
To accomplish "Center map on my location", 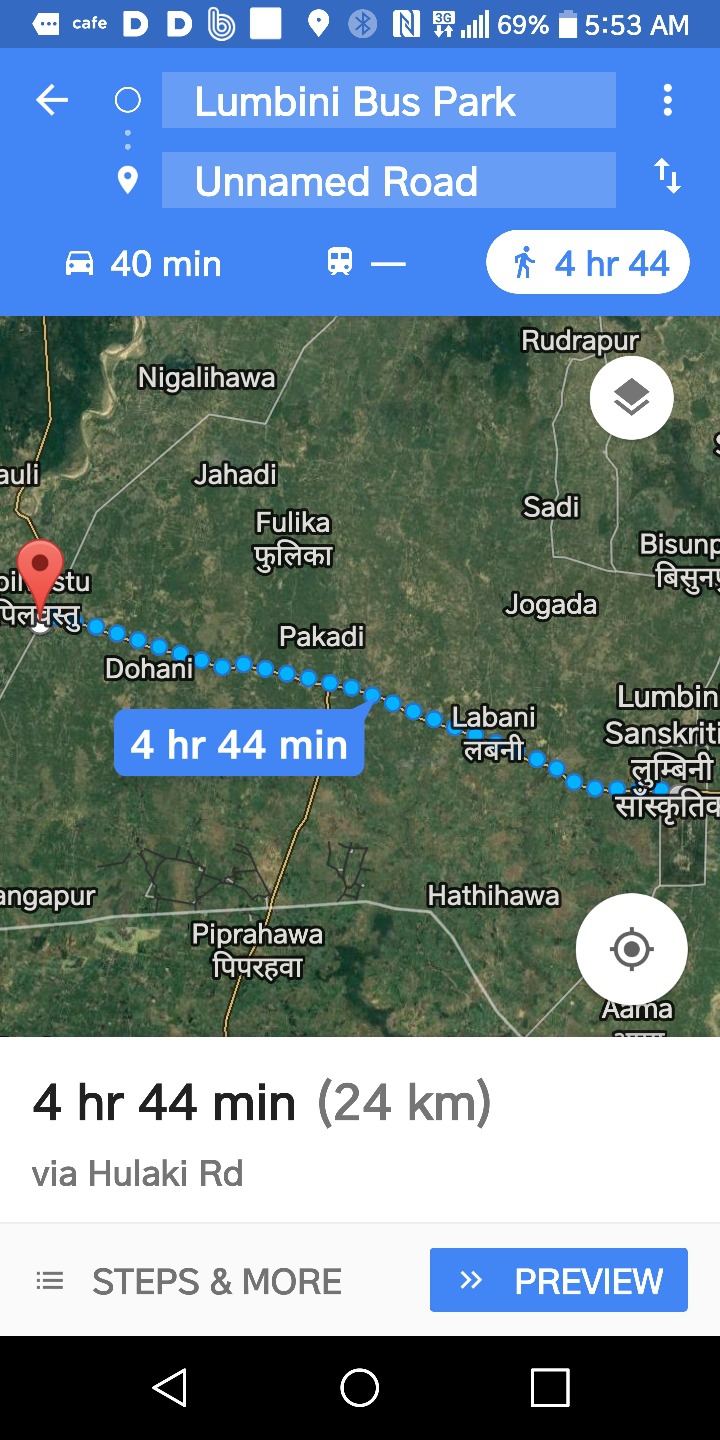I will [x=631, y=949].
